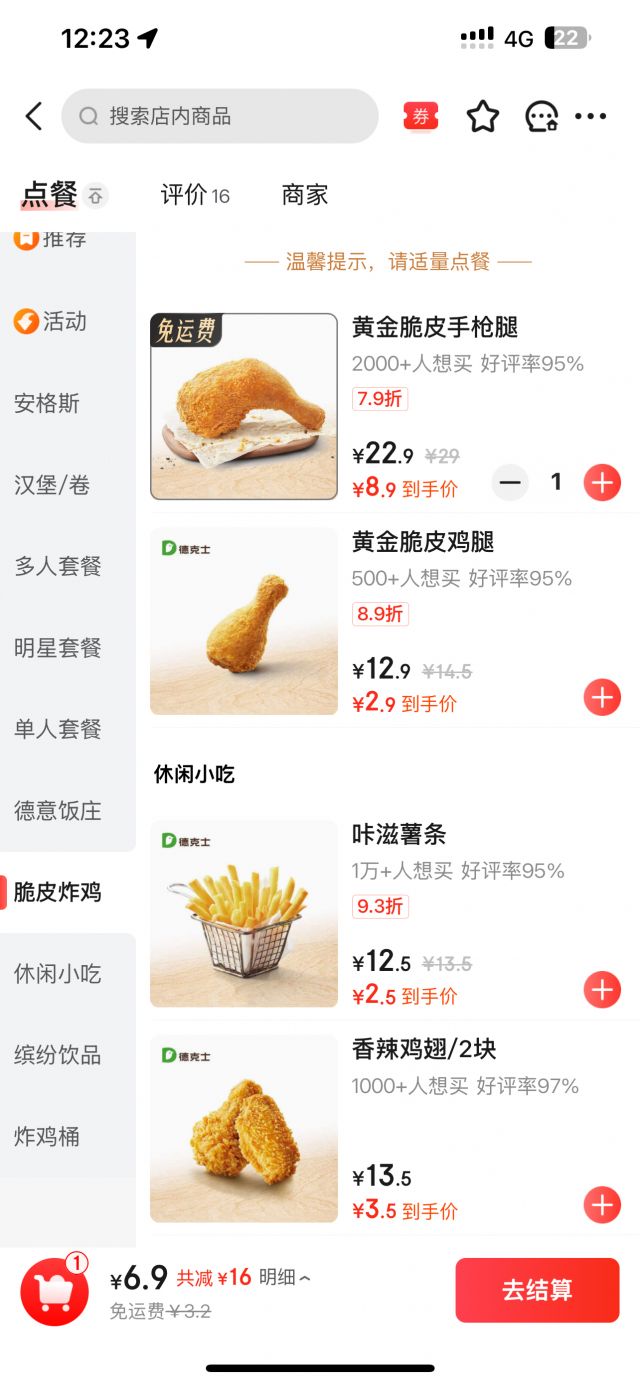640x1384 pixels.
Task: Favorite this store with the star icon
Action: pos(483,117)
